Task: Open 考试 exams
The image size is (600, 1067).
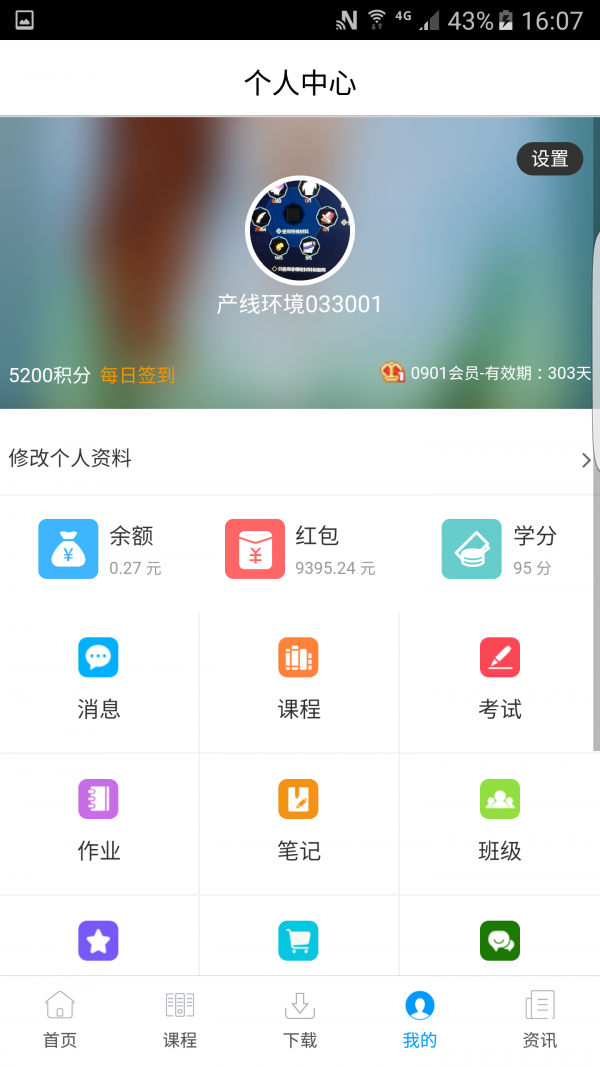Action: [499, 680]
